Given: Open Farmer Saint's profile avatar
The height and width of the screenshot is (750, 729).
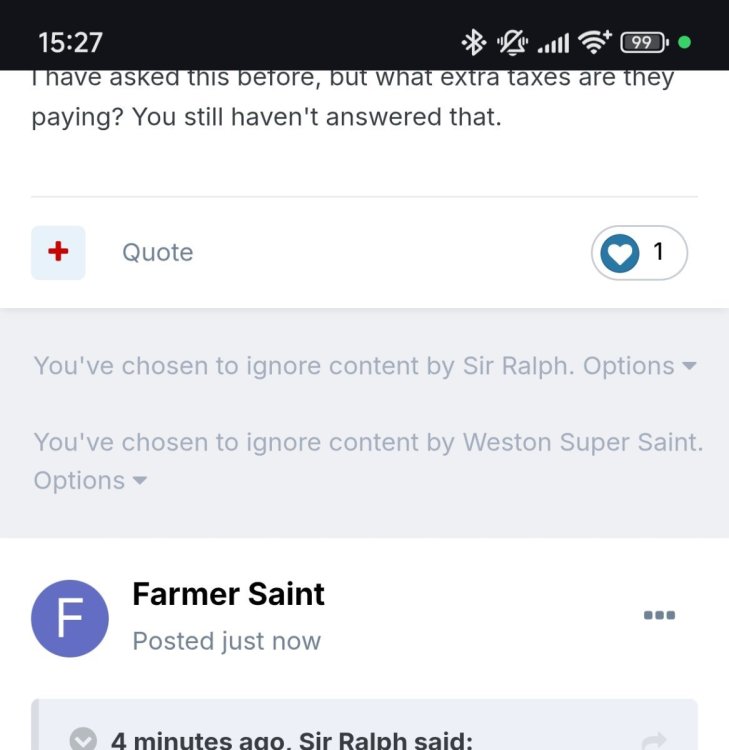Looking at the screenshot, I should point(70,618).
